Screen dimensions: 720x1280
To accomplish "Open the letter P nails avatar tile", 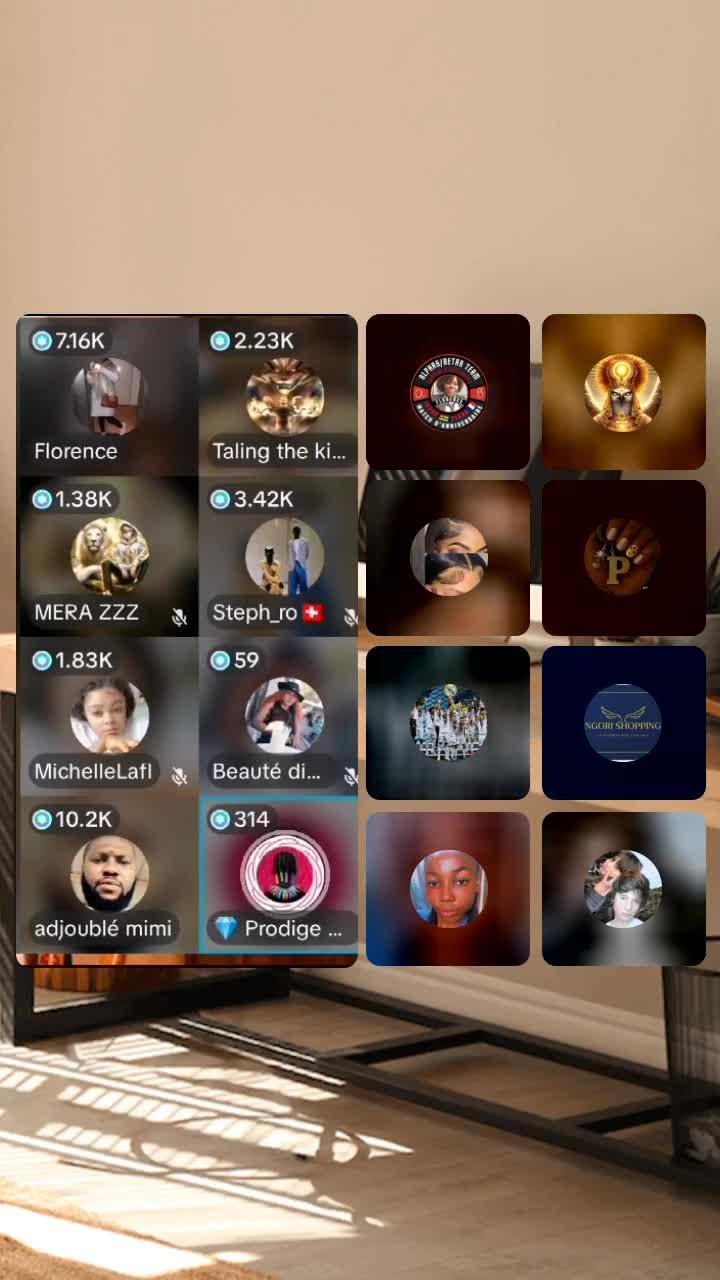I will coord(624,557).
